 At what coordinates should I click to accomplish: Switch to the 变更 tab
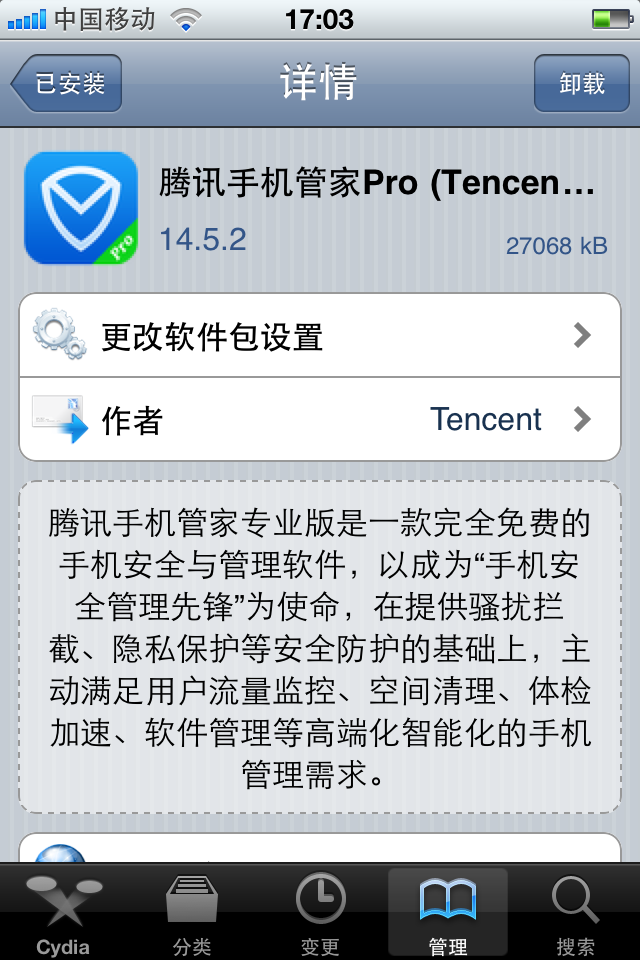(320, 914)
